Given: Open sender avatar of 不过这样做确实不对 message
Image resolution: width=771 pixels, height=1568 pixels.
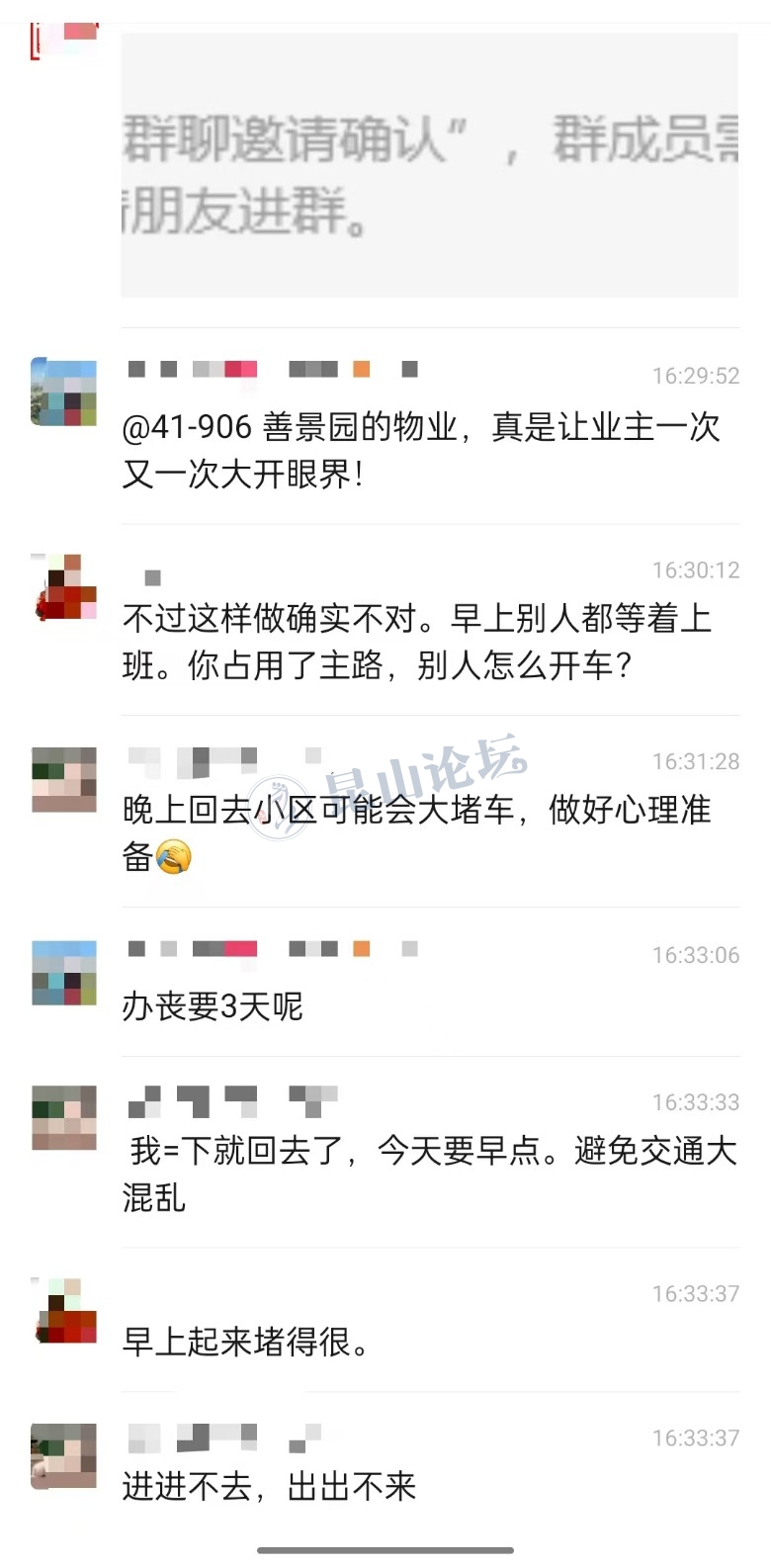Looking at the screenshot, I should pyautogui.click(x=64, y=587).
